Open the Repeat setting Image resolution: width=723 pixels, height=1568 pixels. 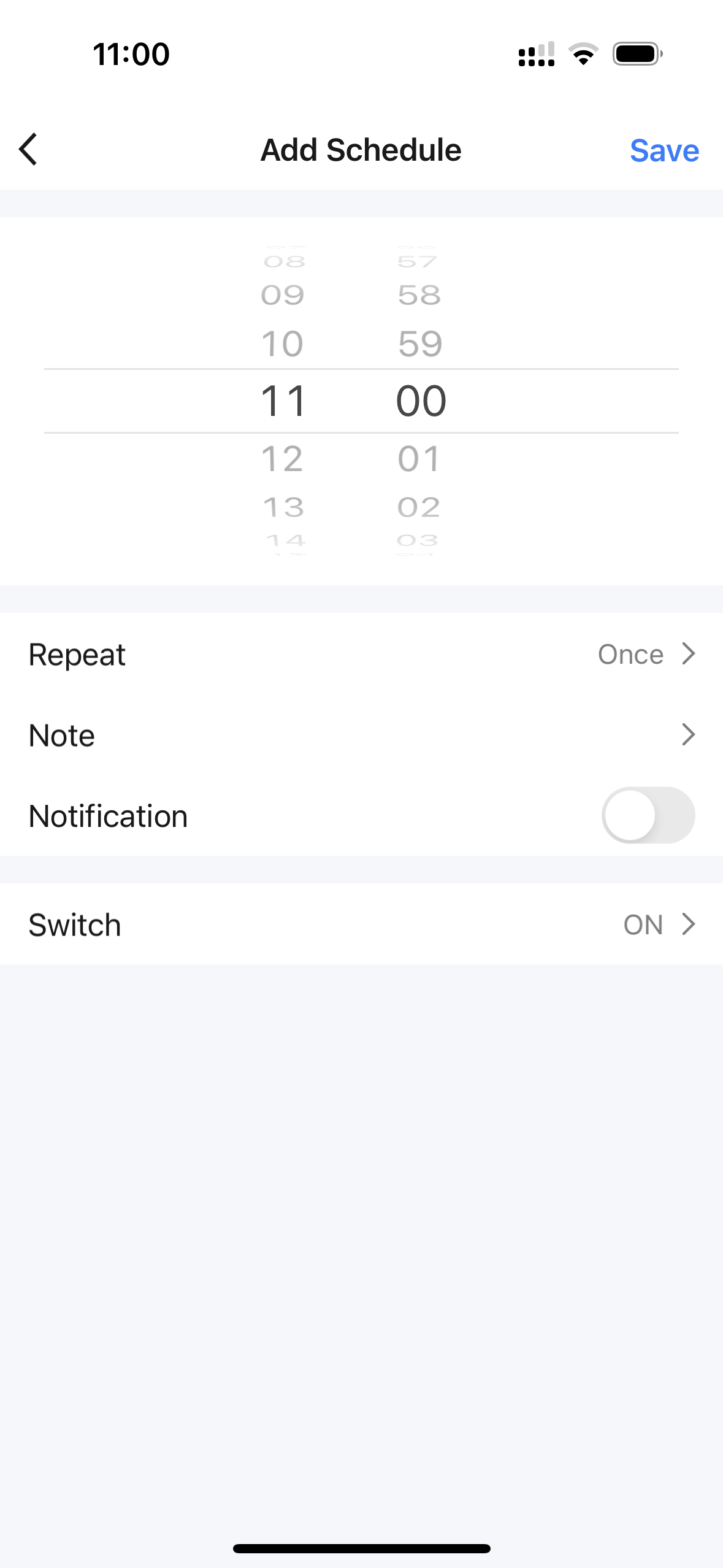pos(361,654)
